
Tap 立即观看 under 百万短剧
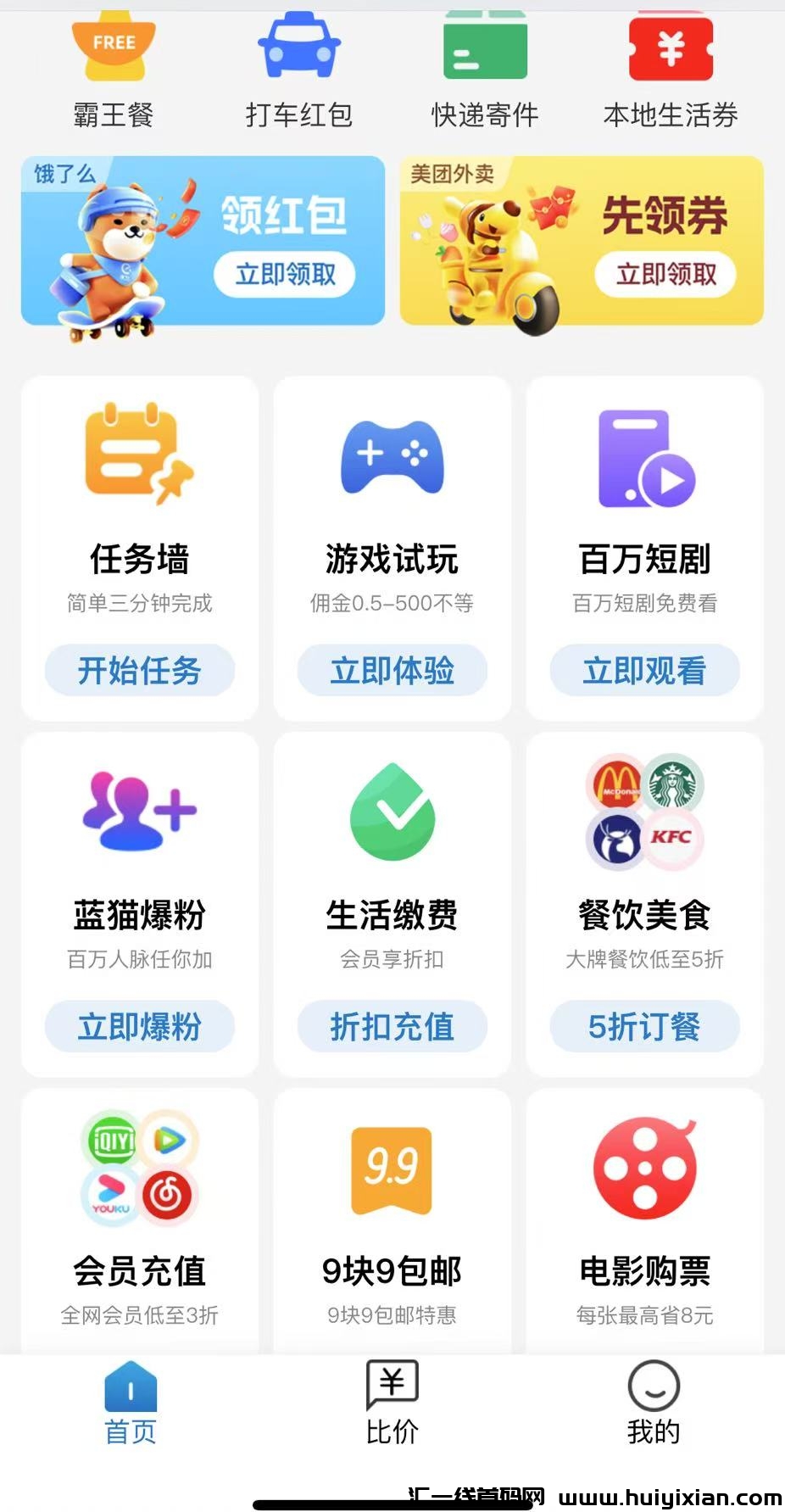(x=644, y=671)
